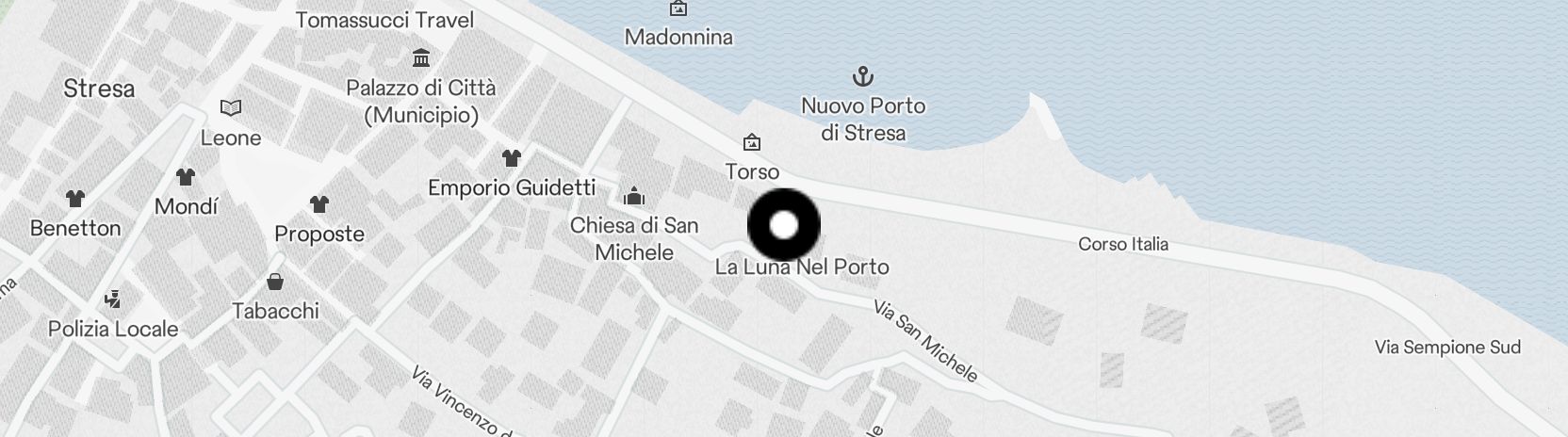Viewport: 1568px width, 437px height.
Task: Open the Nuovo Porto di Stresa anchor marker
Action: [862, 76]
